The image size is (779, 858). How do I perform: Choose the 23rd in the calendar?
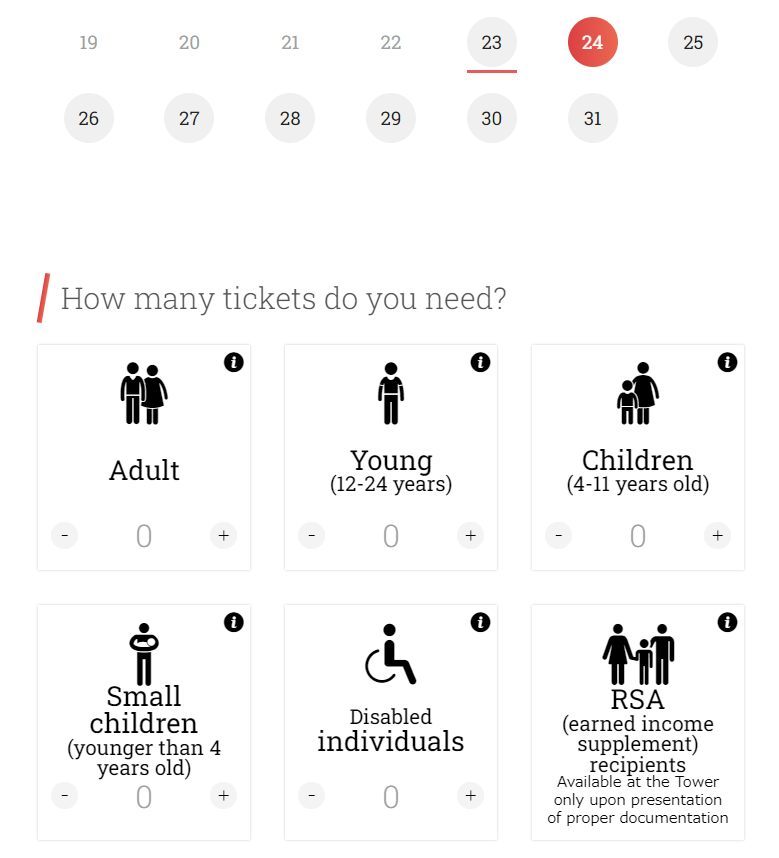pyautogui.click(x=491, y=42)
